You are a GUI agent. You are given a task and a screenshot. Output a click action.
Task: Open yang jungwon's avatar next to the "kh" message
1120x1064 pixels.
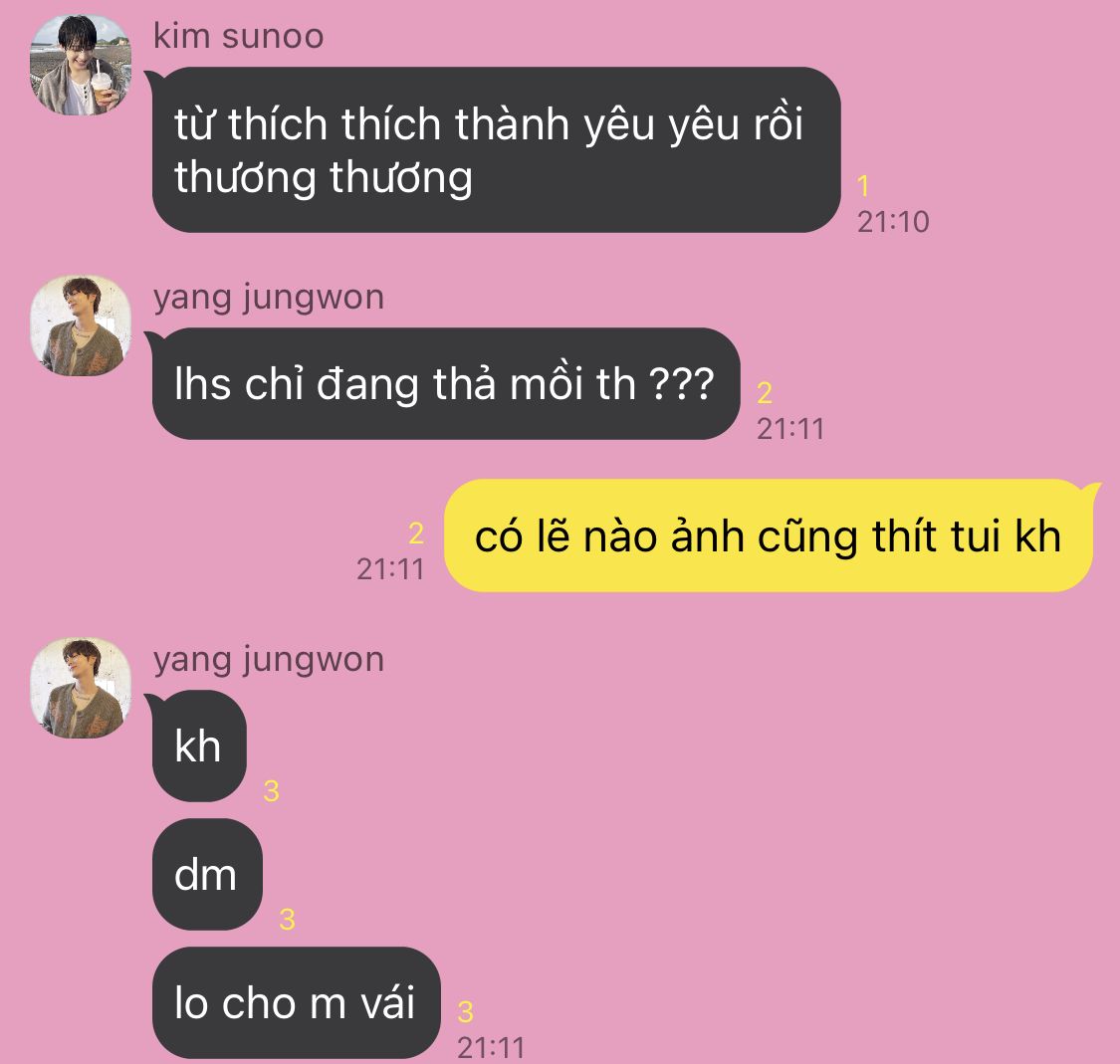click(82, 689)
